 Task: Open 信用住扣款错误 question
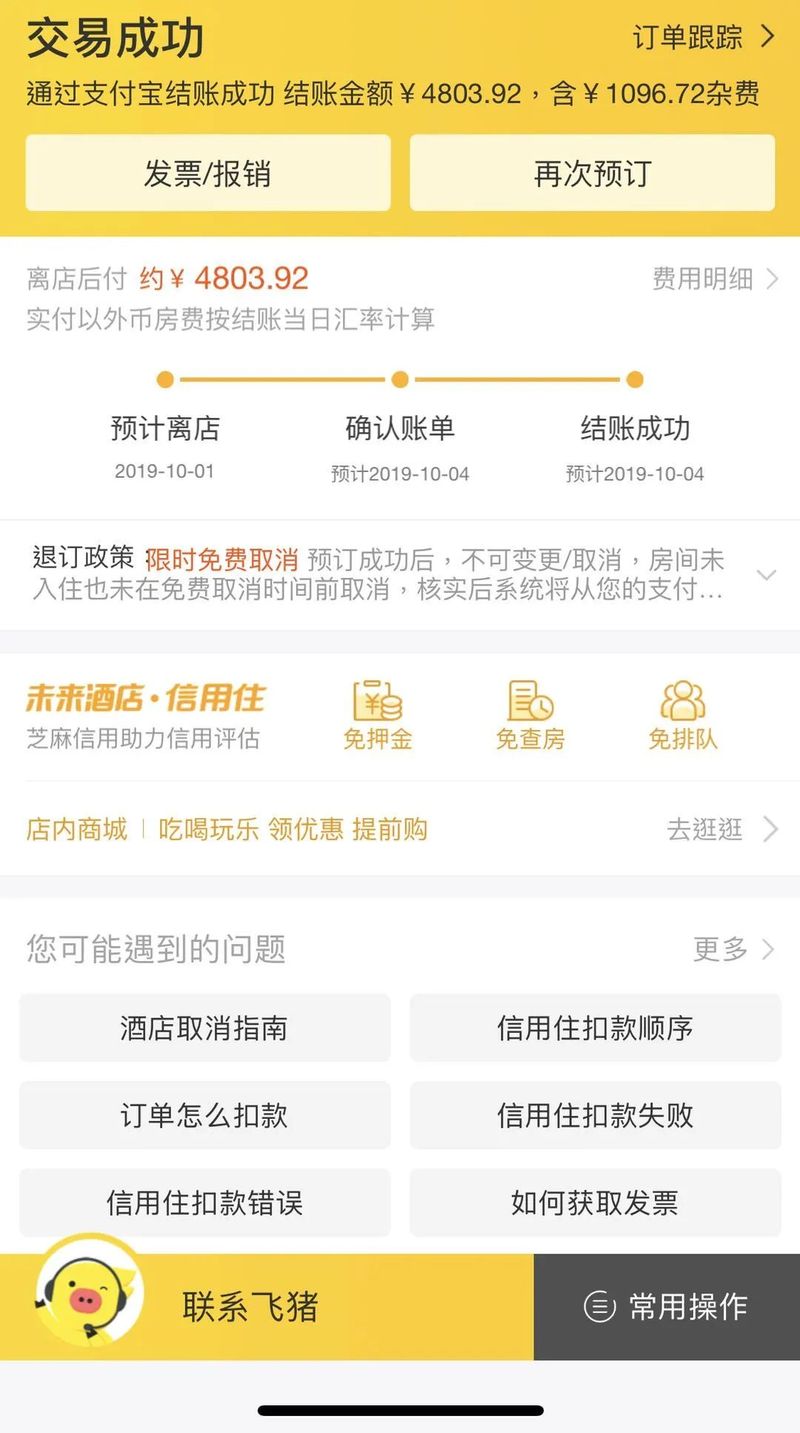point(205,1202)
